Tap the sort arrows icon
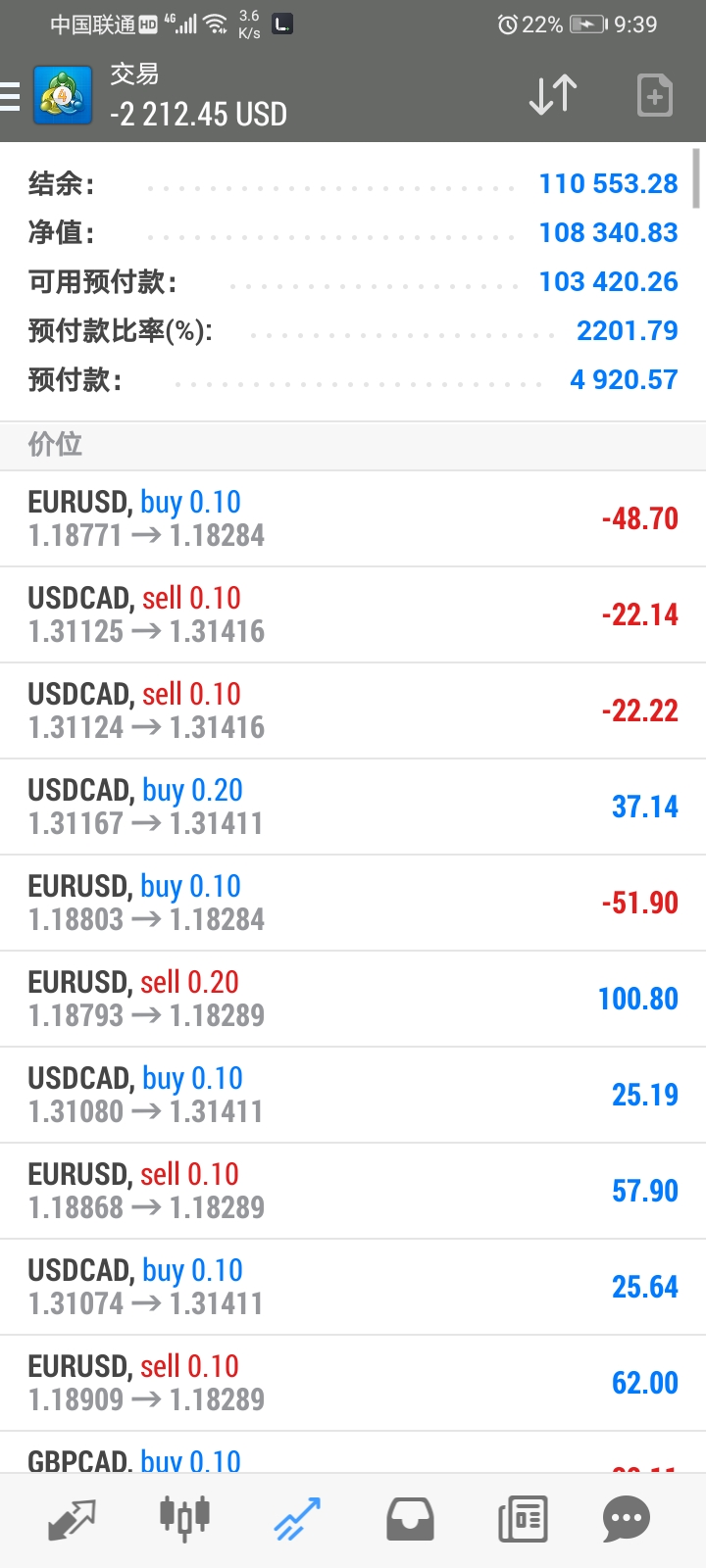The width and height of the screenshot is (706, 1568). pos(553,95)
